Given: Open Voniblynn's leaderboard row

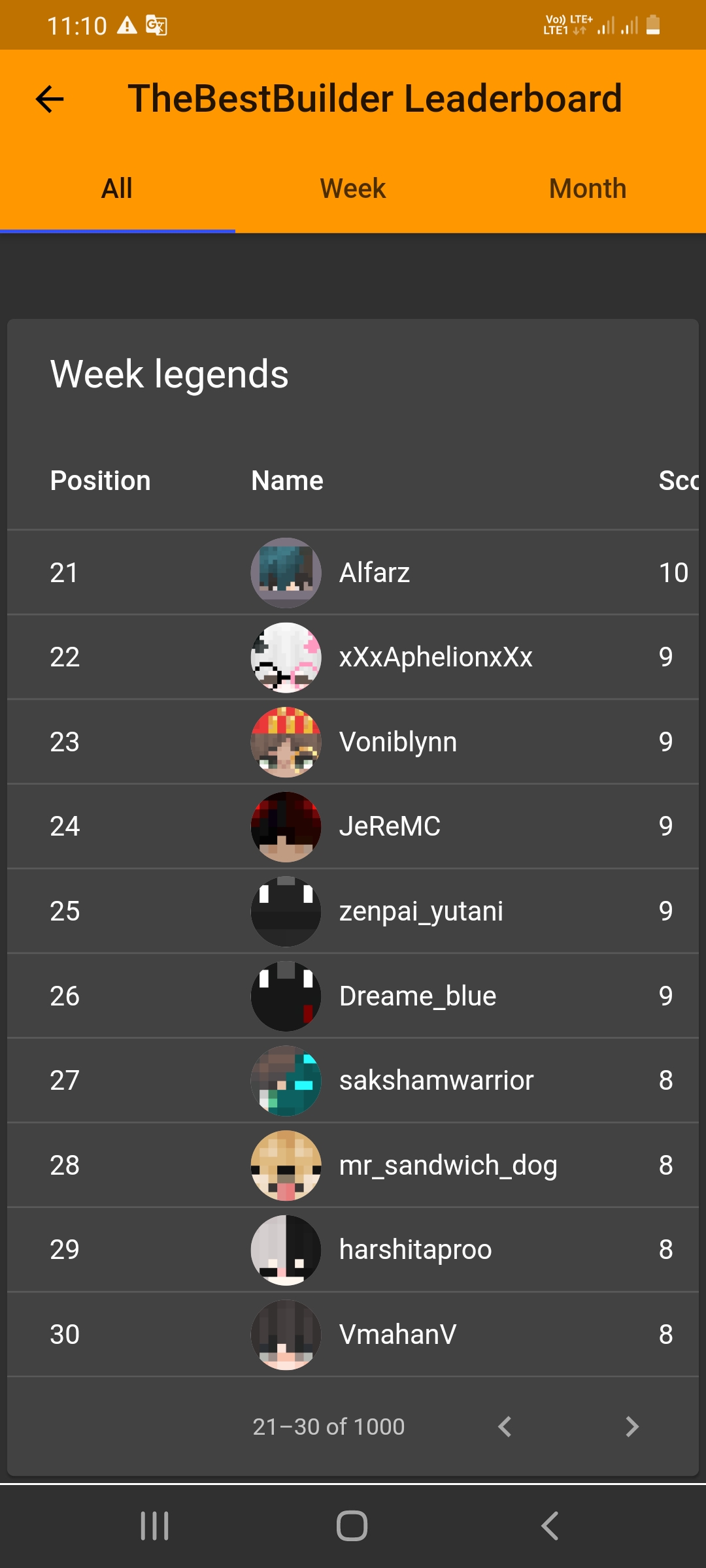Looking at the screenshot, I should tap(353, 742).
